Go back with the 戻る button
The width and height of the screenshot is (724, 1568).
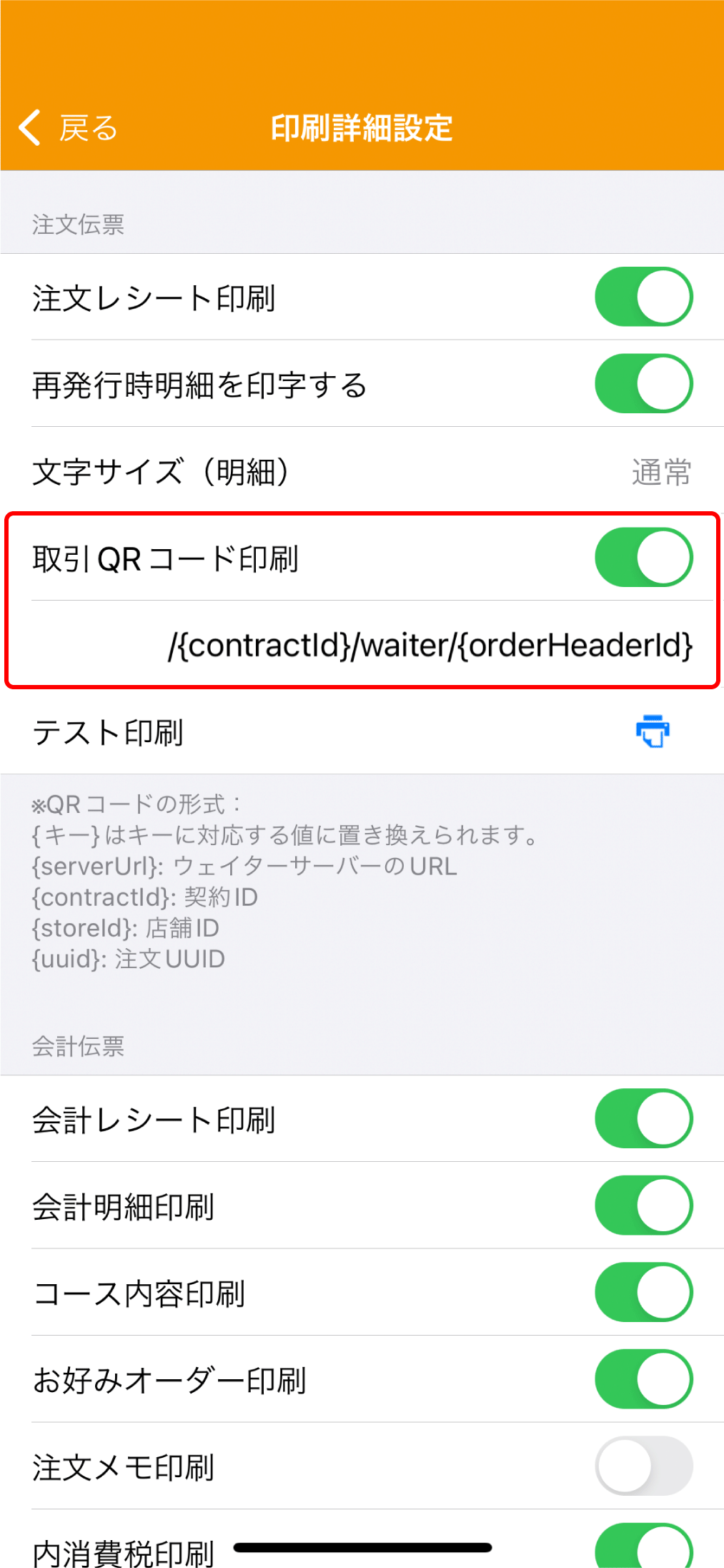coord(69,129)
